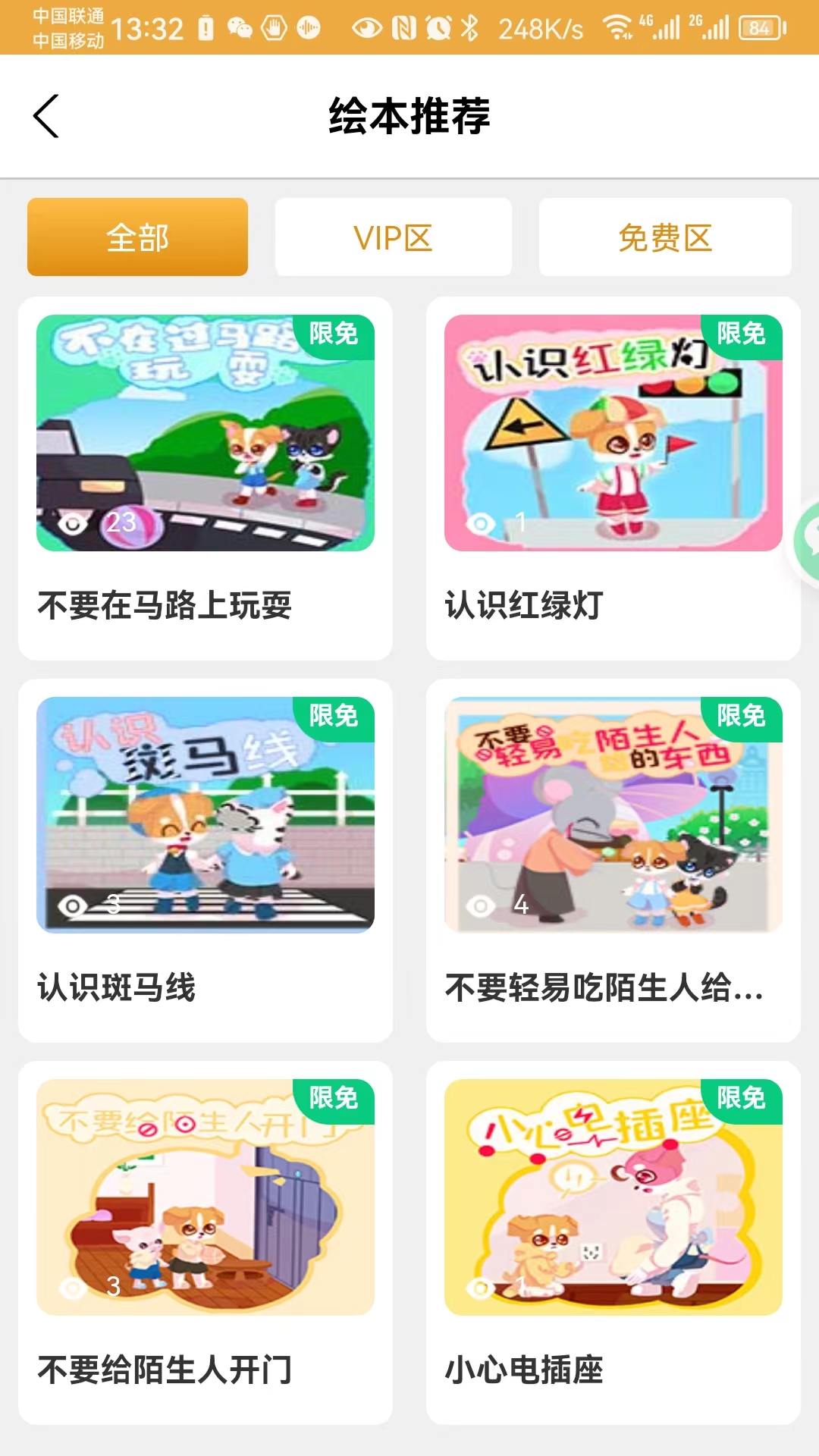Select the 全部 tab

[x=137, y=237]
